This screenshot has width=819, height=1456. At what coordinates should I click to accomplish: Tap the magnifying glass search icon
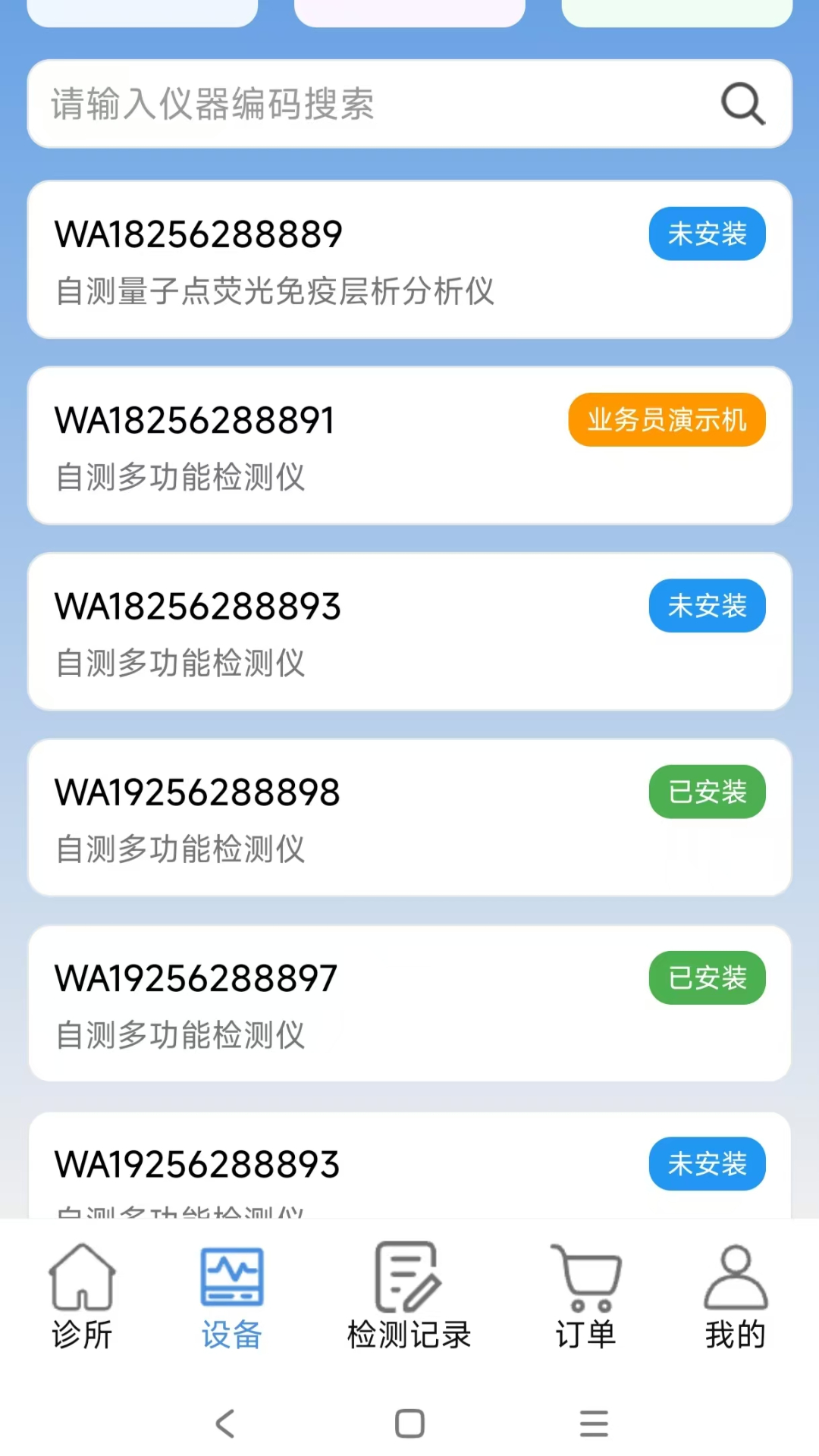(742, 104)
